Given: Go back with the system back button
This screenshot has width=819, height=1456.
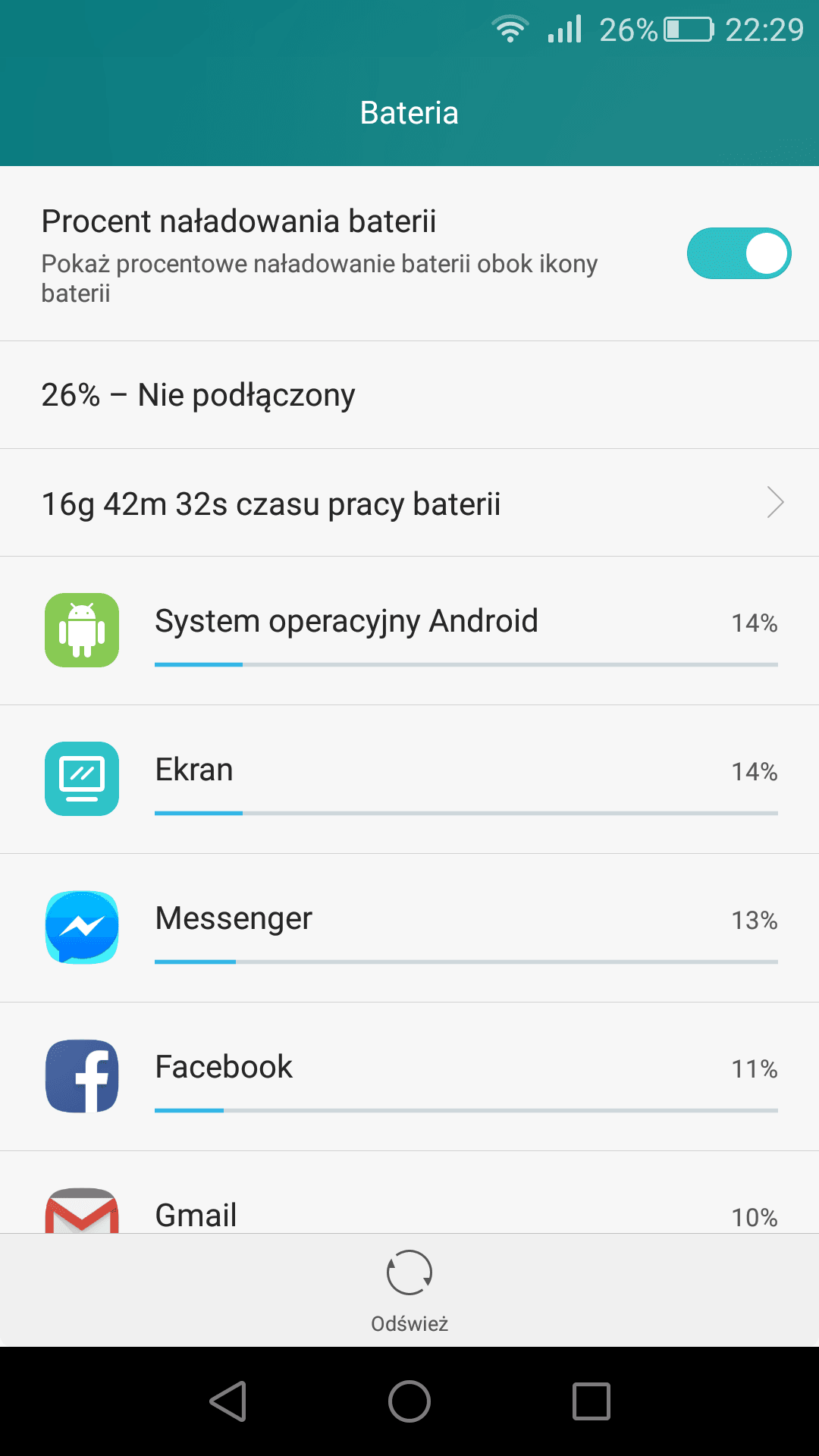Looking at the screenshot, I should (227, 1401).
